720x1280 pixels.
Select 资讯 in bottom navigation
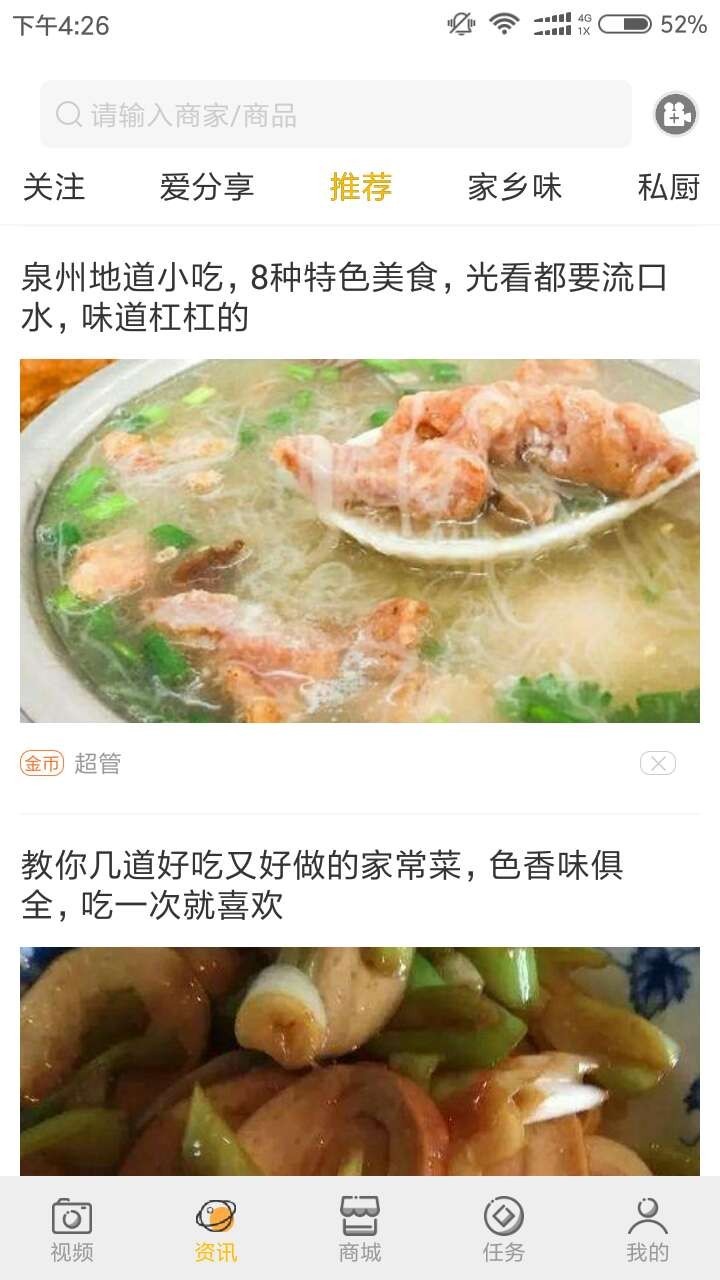pyautogui.click(x=216, y=1229)
